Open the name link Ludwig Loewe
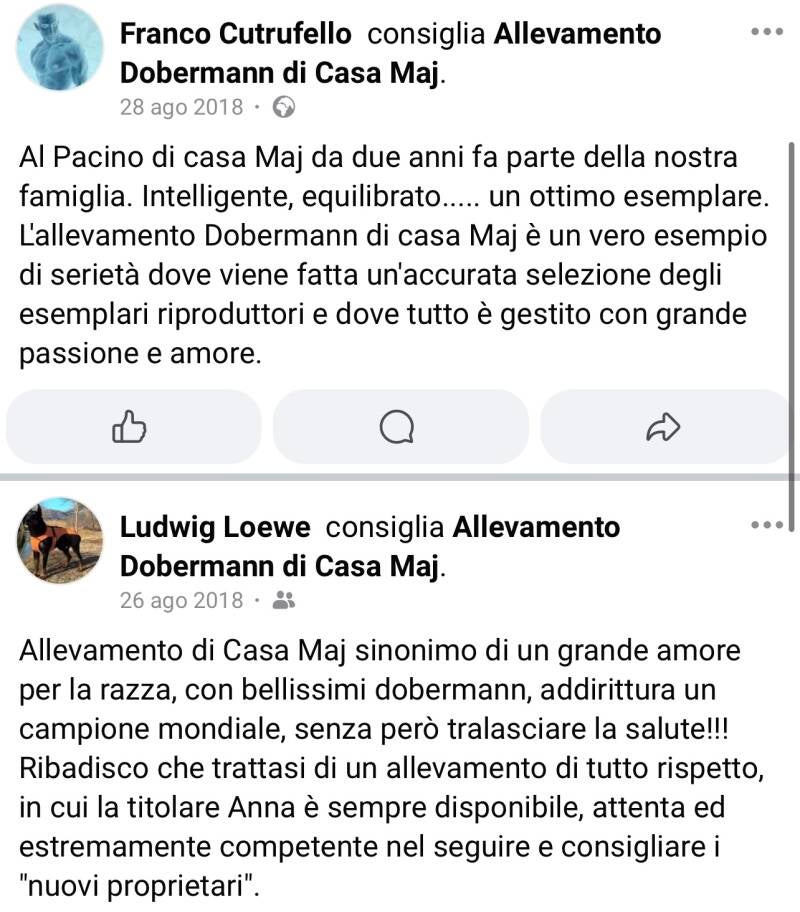The height and width of the screenshot is (912, 800). 215,527
